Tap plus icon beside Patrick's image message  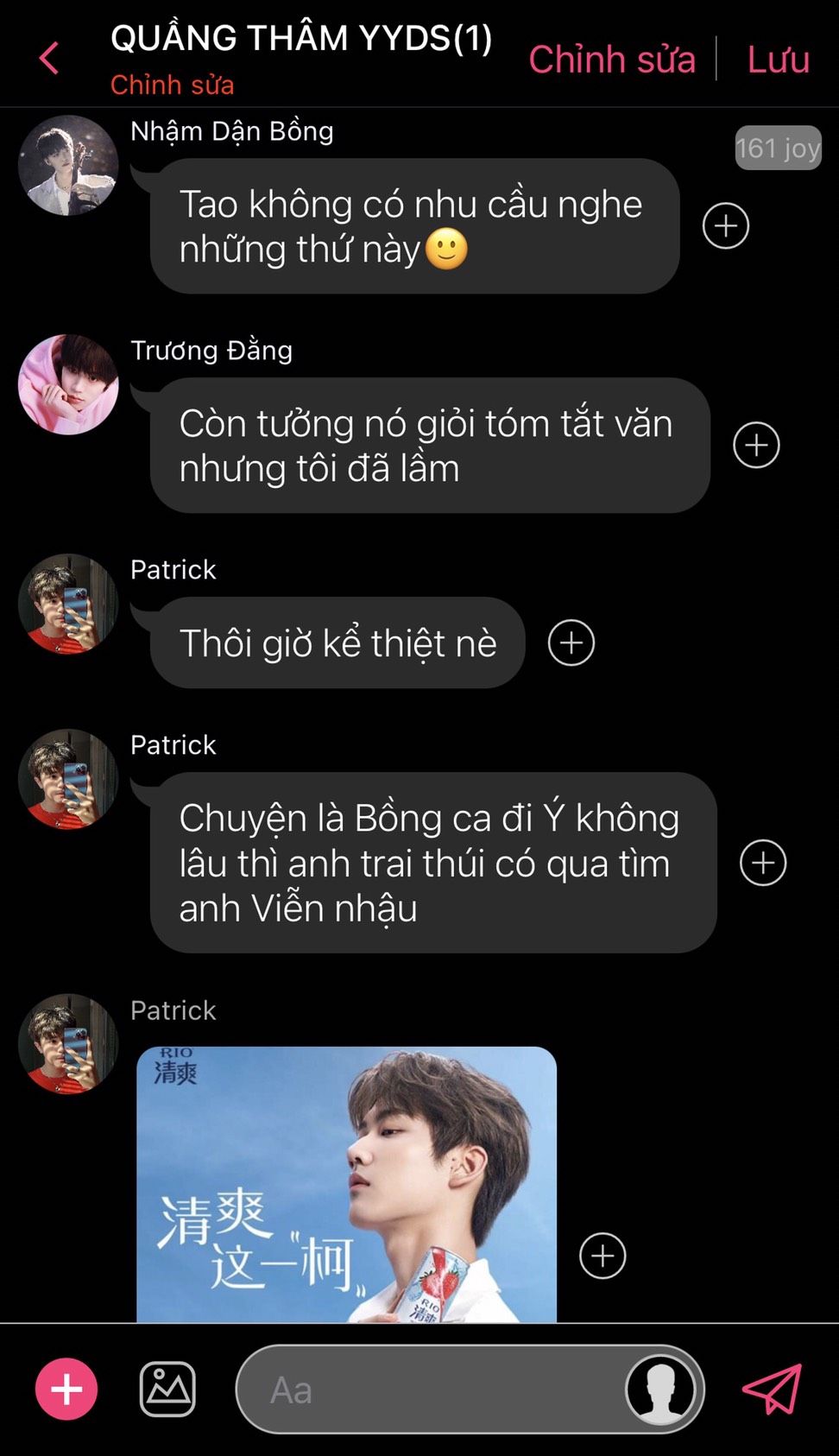click(602, 1256)
